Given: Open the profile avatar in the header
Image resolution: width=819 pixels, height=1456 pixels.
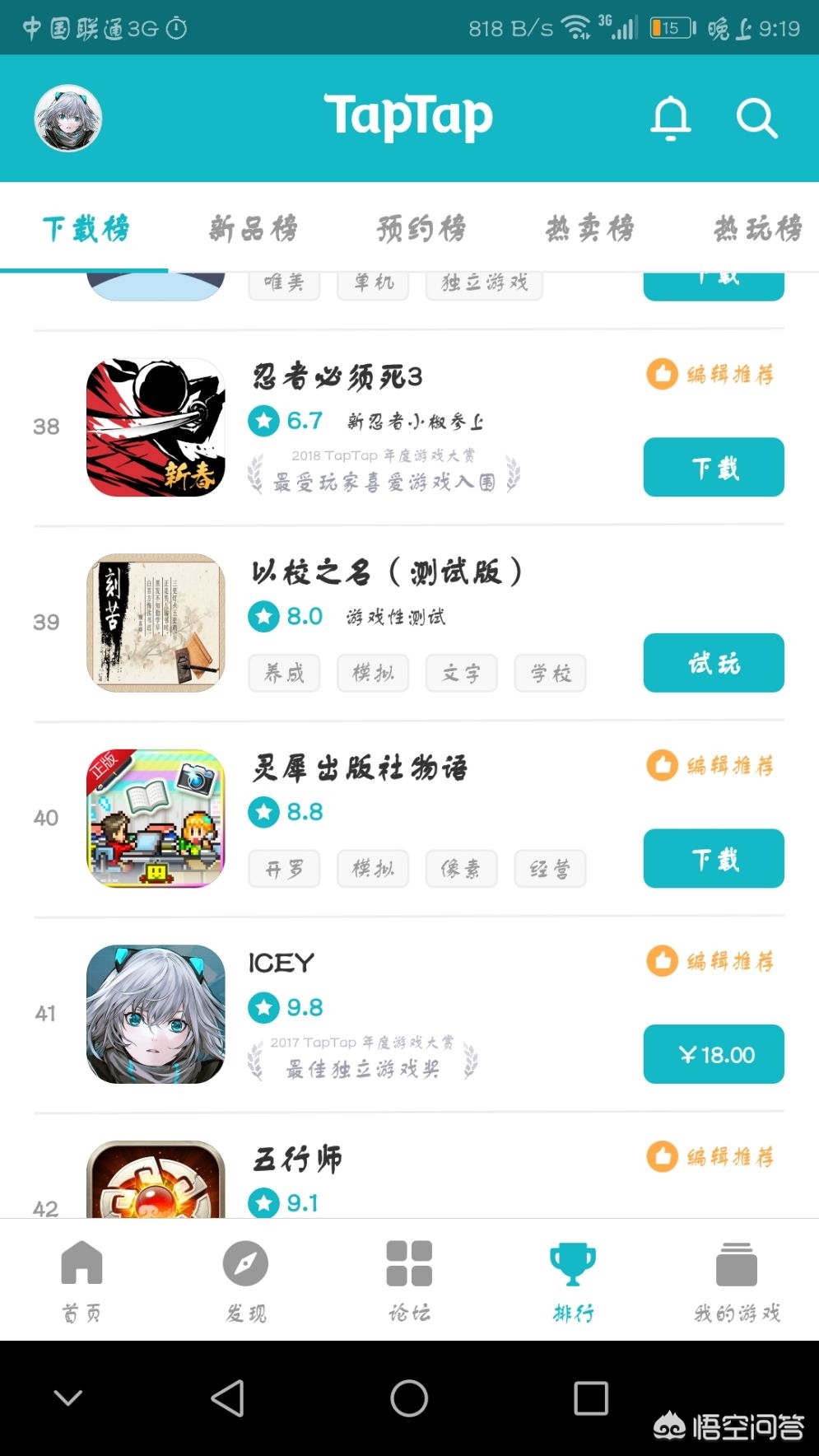Looking at the screenshot, I should point(68,119).
